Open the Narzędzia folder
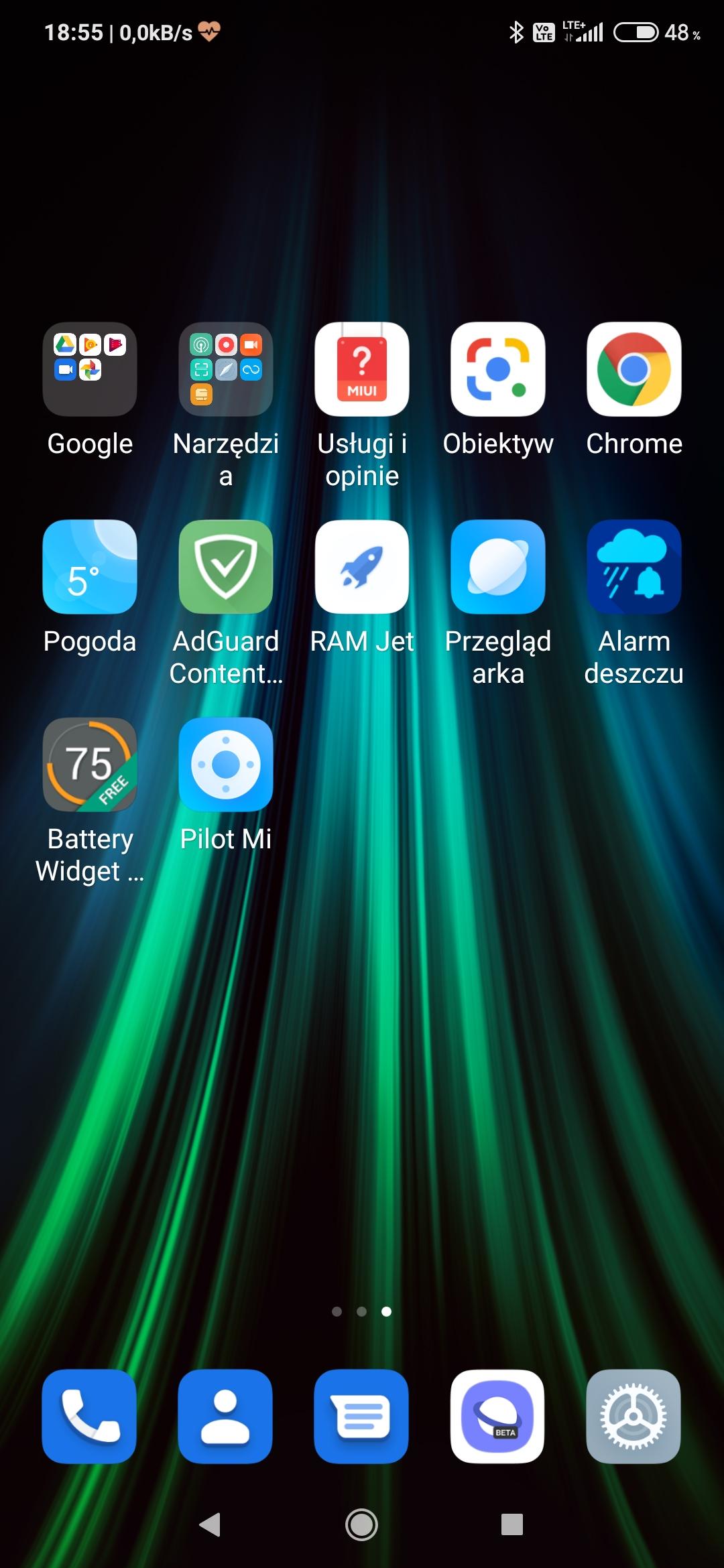 [x=226, y=369]
